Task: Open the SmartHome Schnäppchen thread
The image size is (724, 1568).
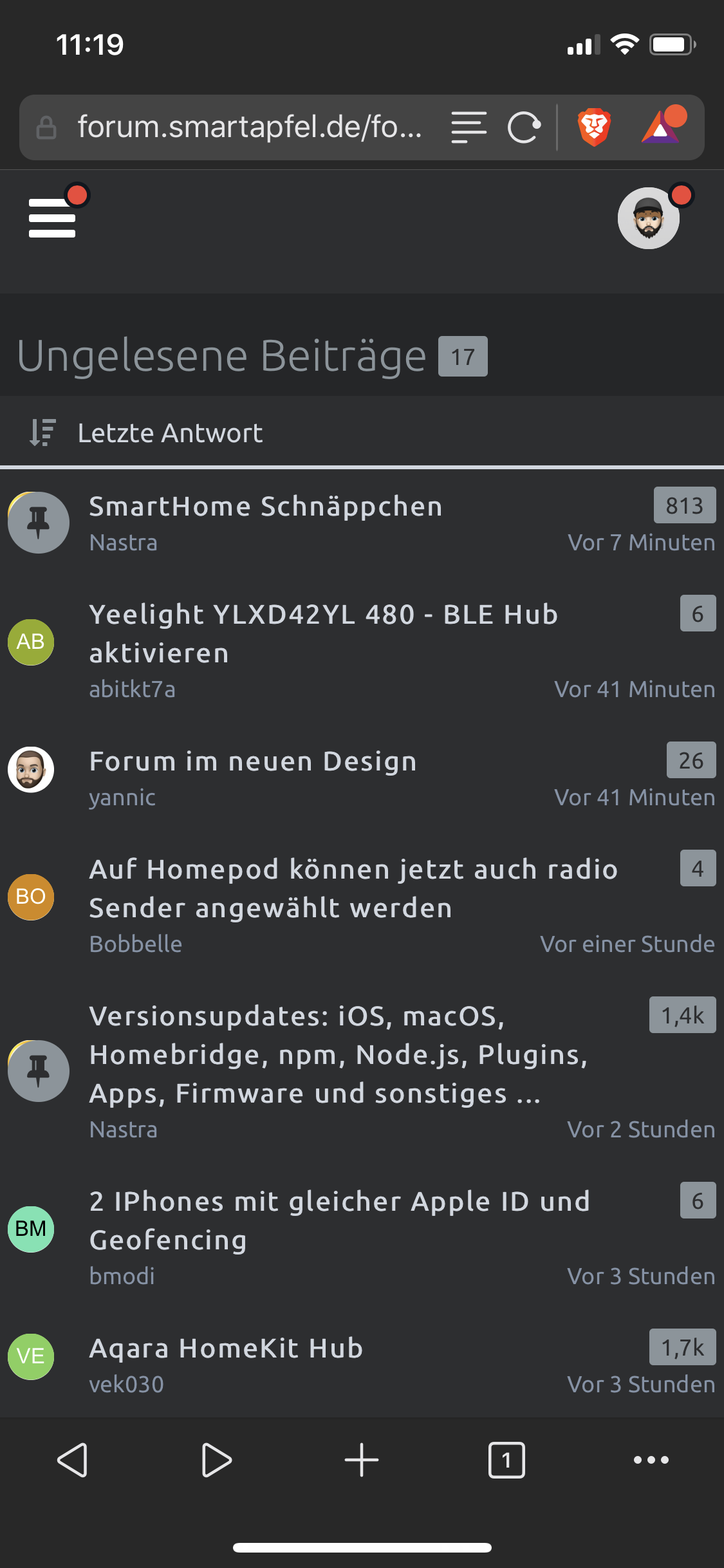Action: click(x=265, y=507)
